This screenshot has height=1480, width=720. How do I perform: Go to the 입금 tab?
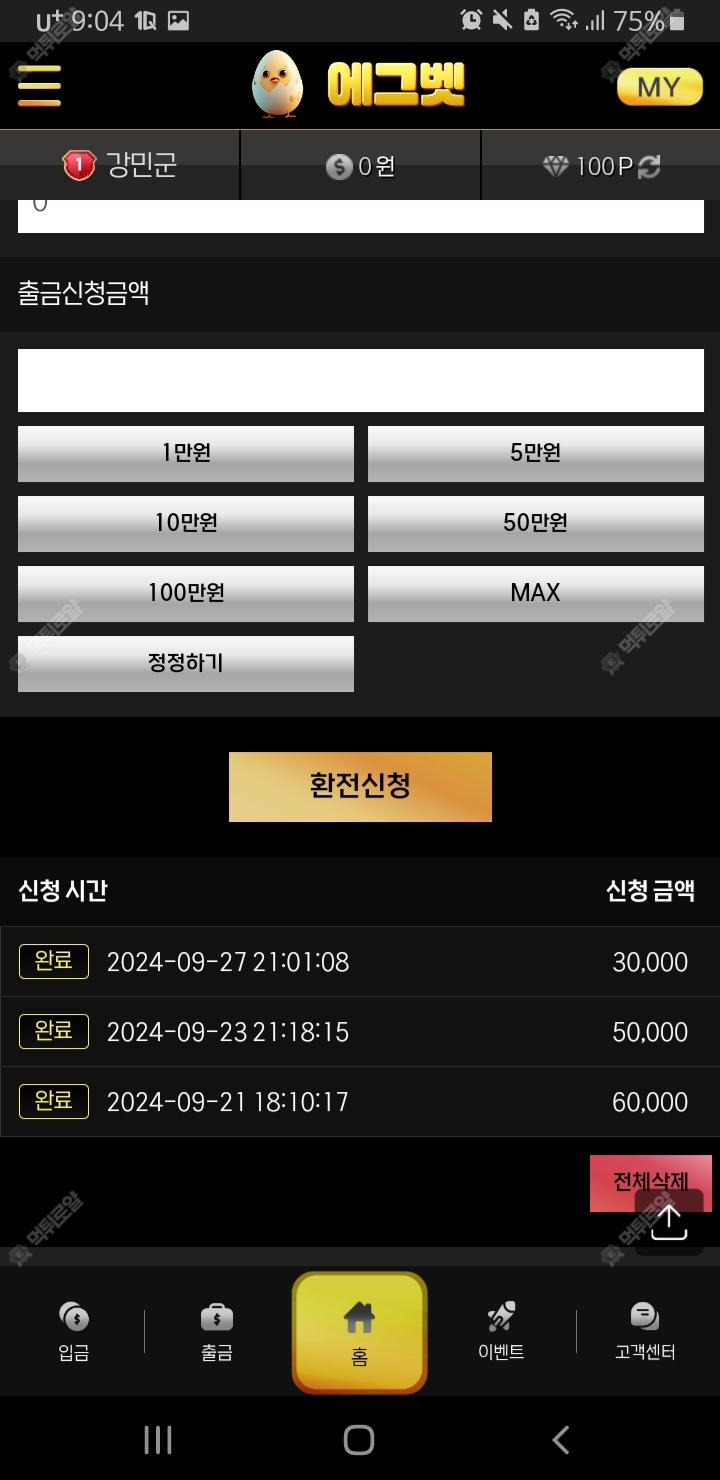74,1331
